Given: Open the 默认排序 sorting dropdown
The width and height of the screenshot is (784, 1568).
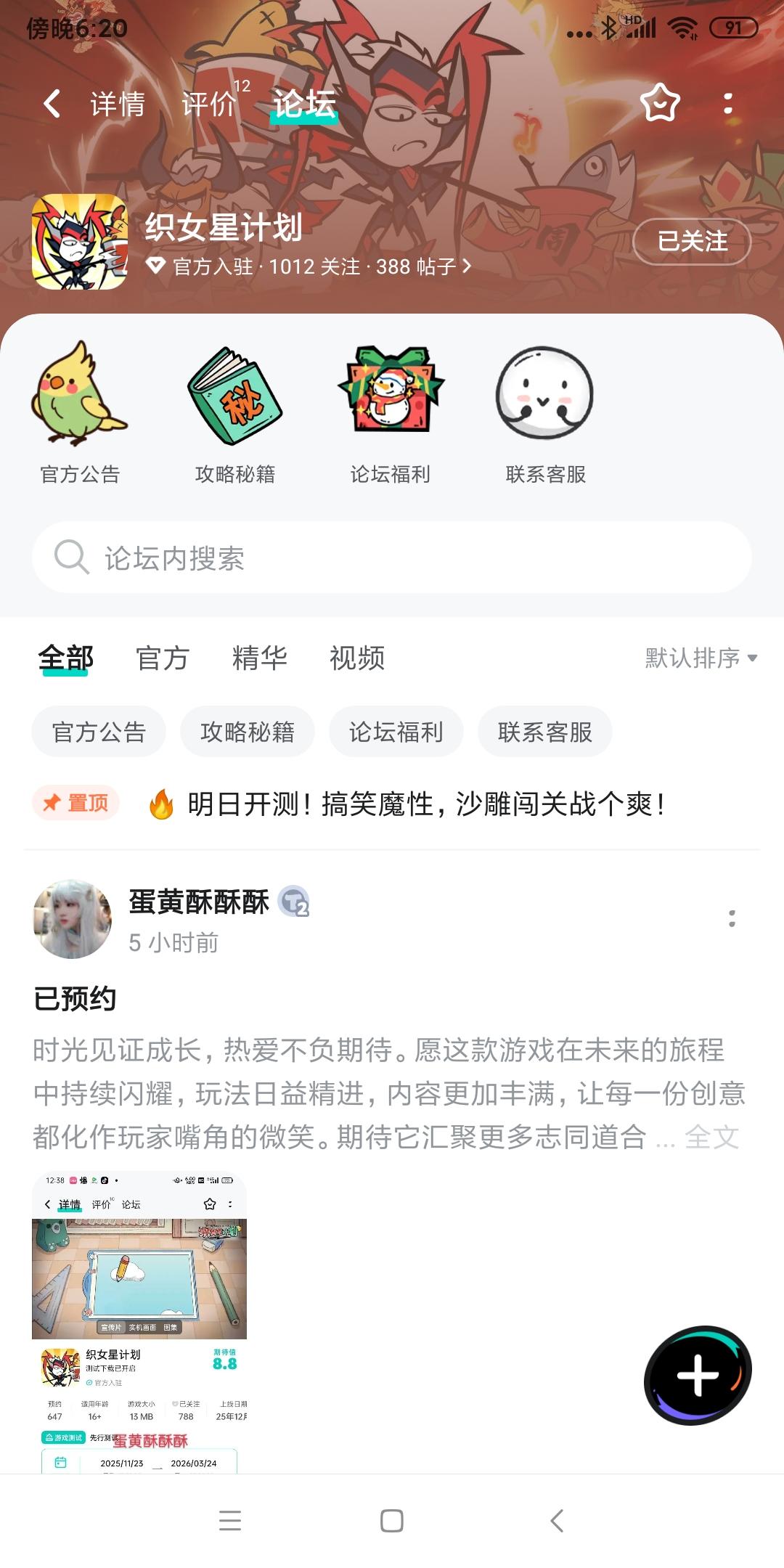Looking at the screenshot, I should (698, 659).
